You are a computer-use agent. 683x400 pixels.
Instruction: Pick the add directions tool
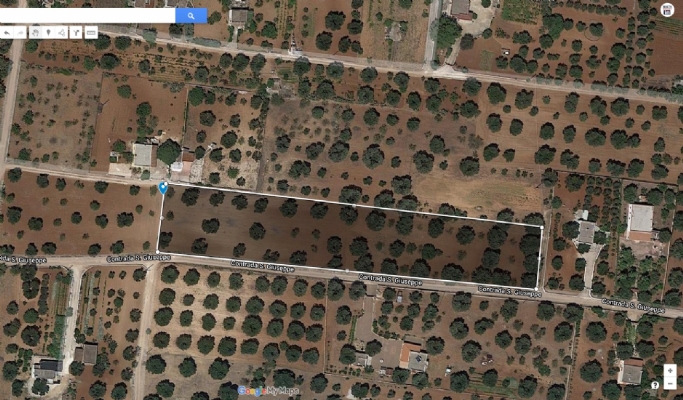point(76,32)
